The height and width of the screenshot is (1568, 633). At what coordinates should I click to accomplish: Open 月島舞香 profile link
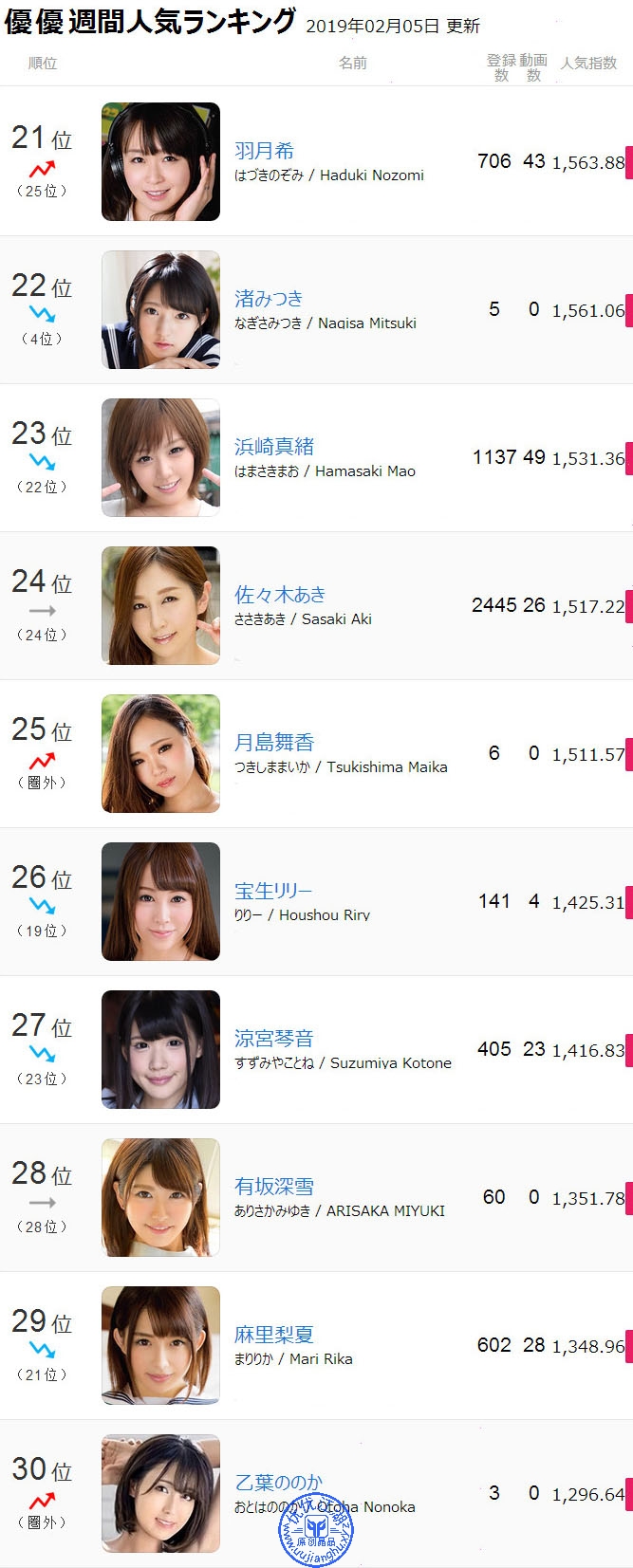274,743
